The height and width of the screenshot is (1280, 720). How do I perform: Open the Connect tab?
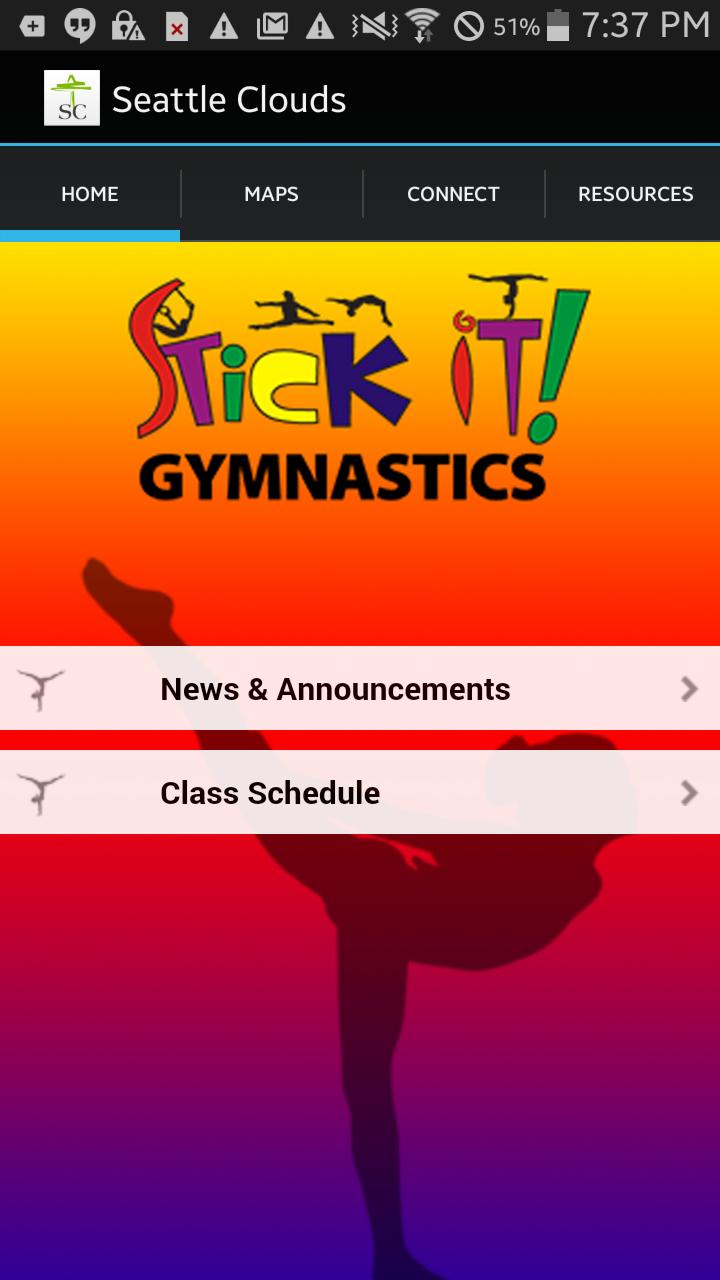(x=453, y=194)
